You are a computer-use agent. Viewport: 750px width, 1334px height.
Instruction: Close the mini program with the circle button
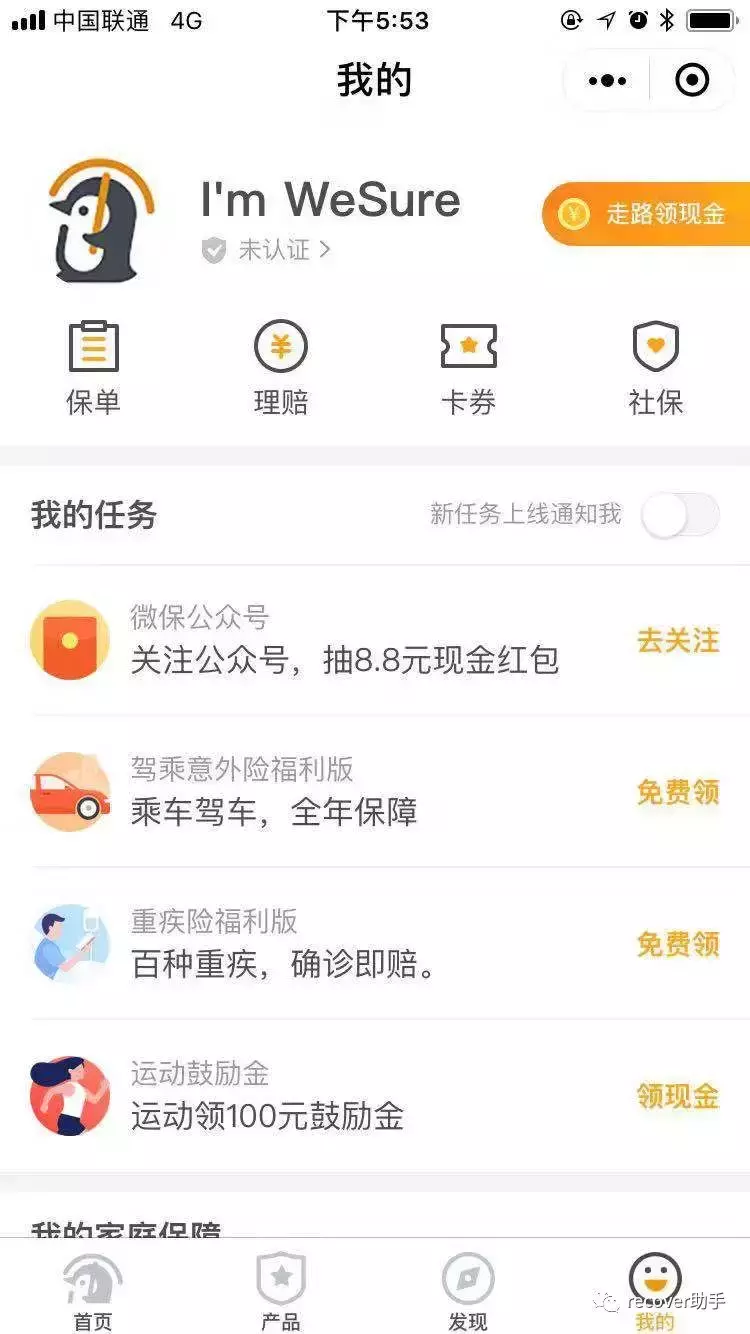[x=692, y=80]
